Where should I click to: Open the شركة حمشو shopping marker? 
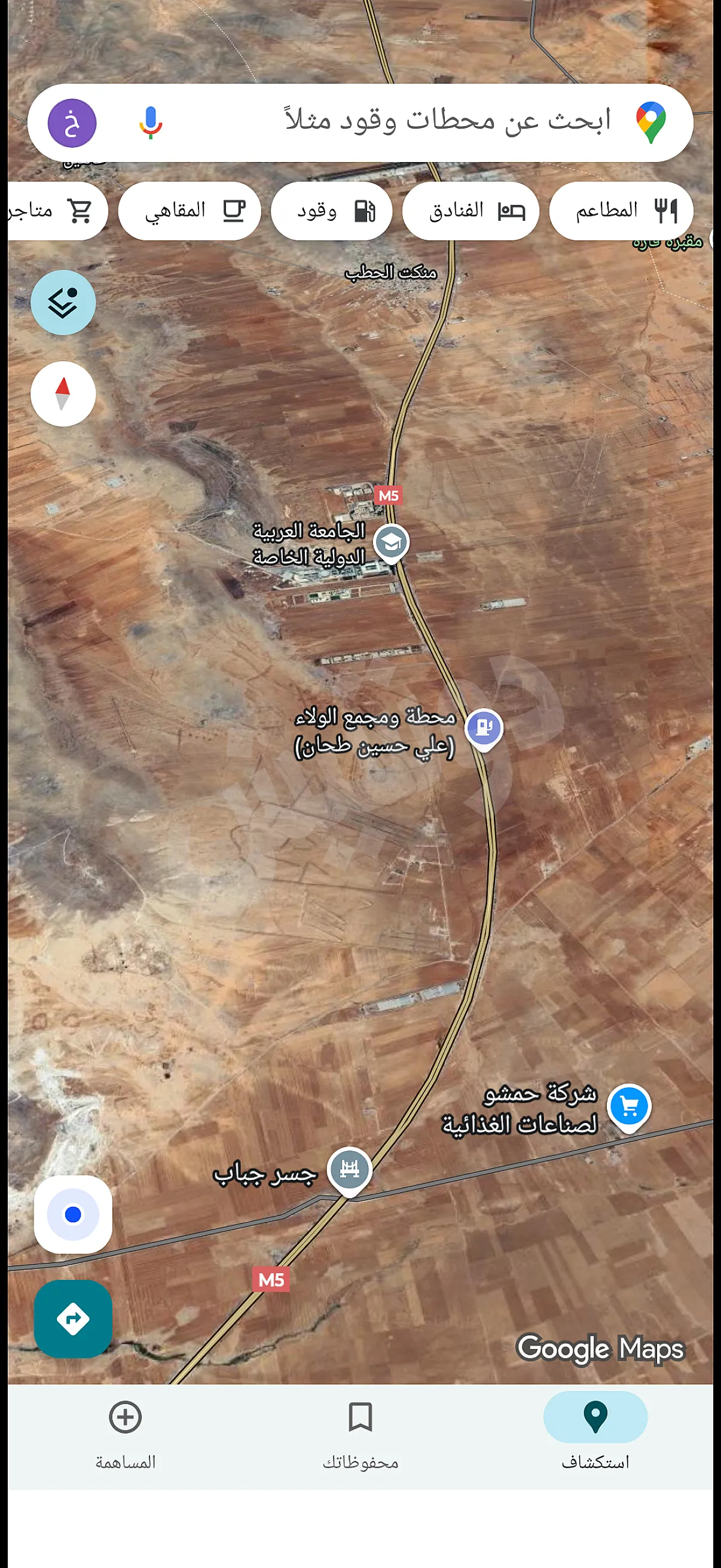point(629,1105)
